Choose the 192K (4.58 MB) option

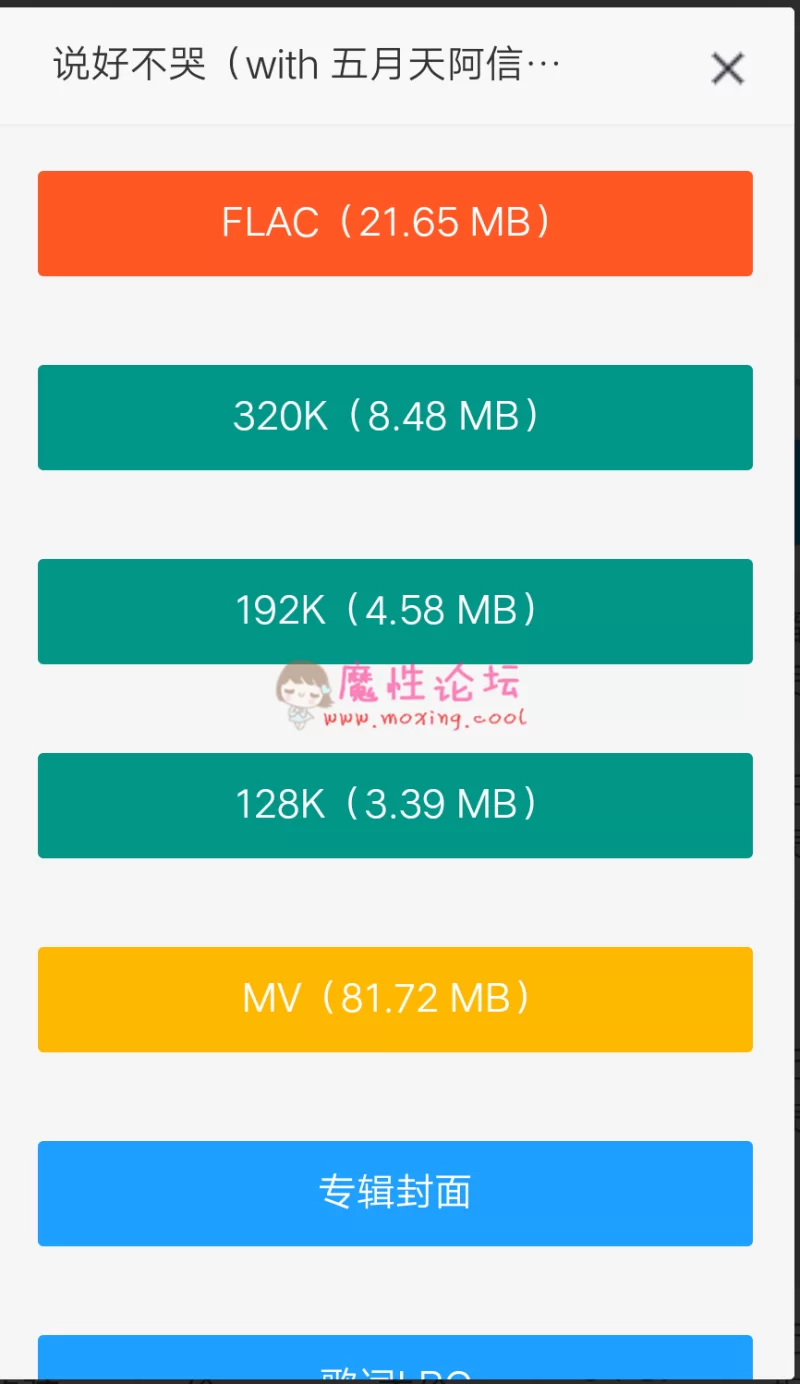[395, 611]
